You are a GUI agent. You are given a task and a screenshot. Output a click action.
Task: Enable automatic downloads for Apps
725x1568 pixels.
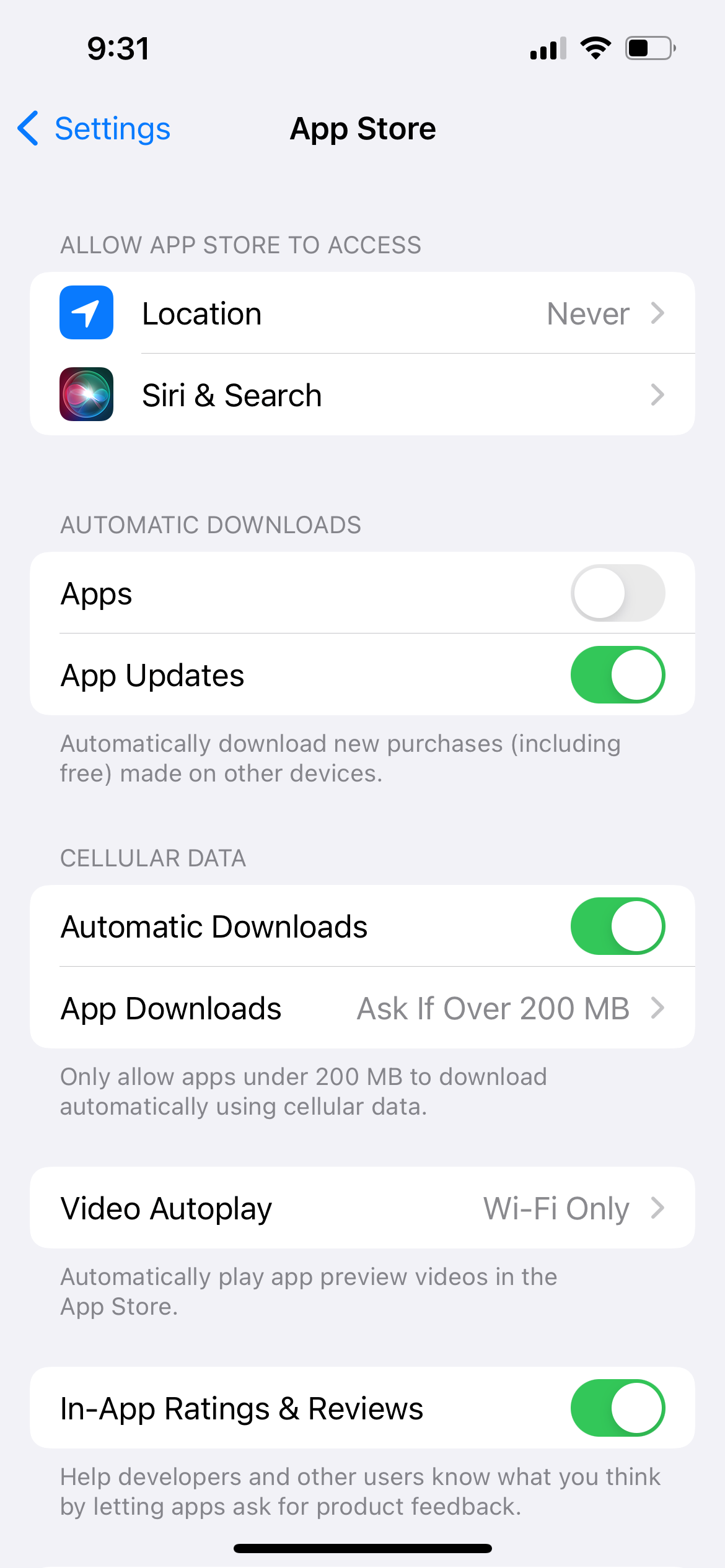tap(617, 593)
